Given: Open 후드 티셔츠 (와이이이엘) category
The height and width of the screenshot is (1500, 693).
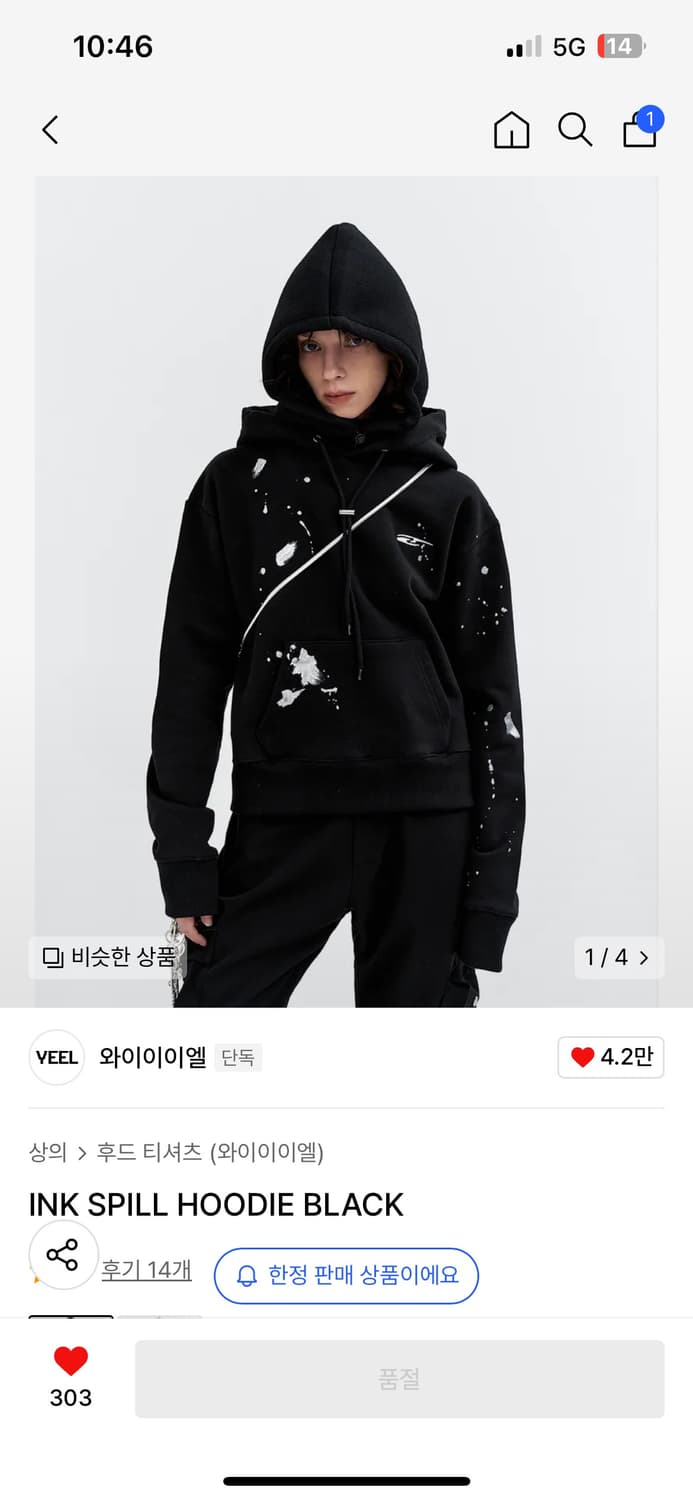Looking at the screenshot, I should click(210, 1152).
